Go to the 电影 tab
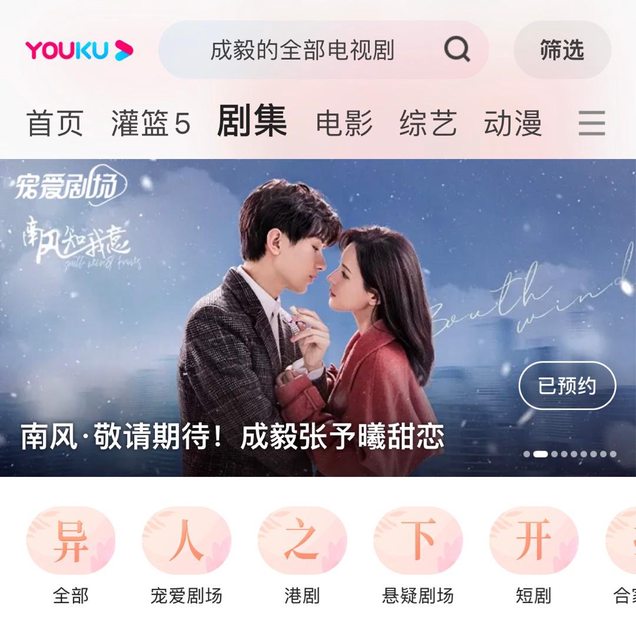 [x=344, y=124]
